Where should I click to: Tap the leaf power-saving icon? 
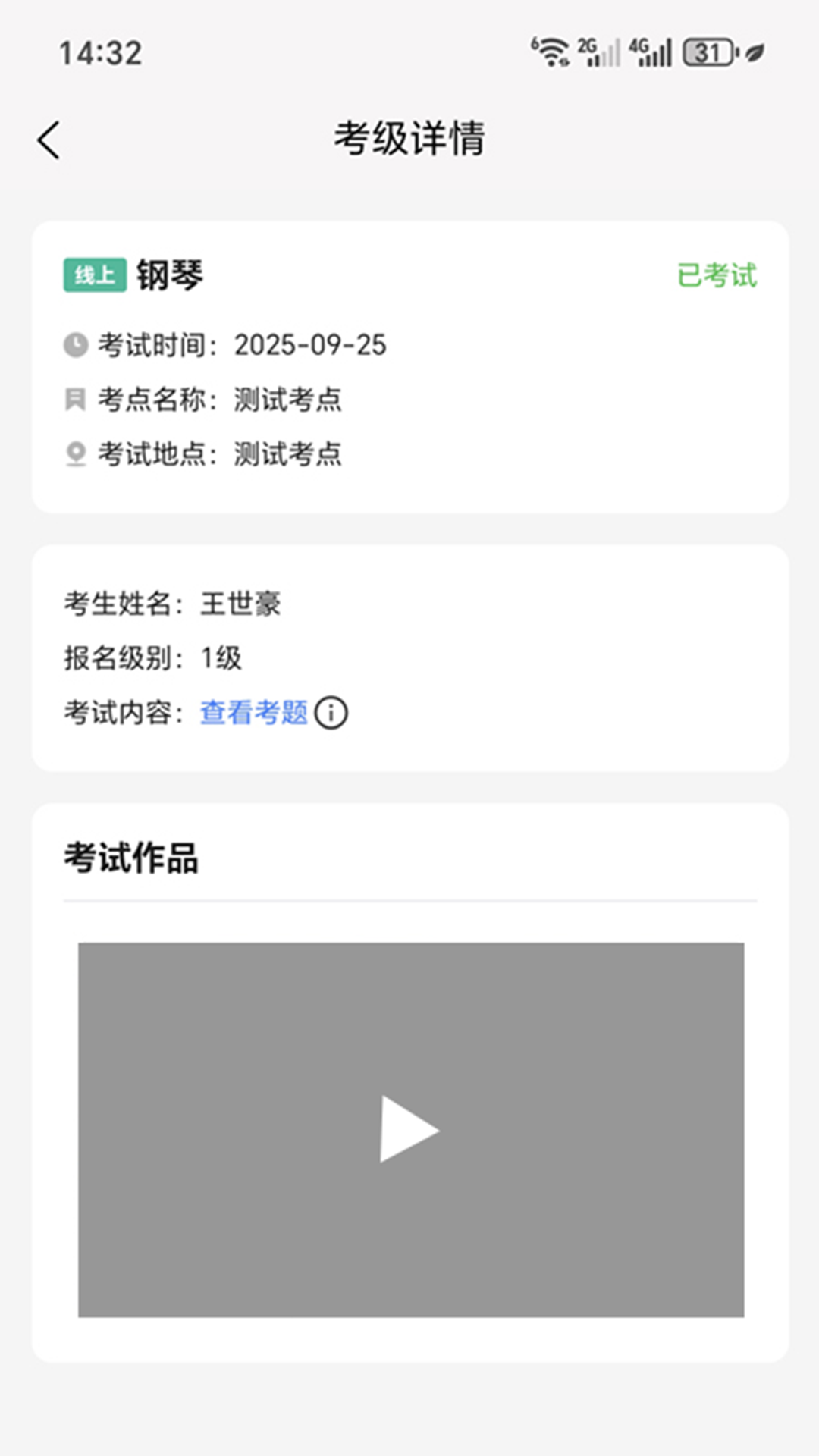pyautogui.click(x=753, y=53)
